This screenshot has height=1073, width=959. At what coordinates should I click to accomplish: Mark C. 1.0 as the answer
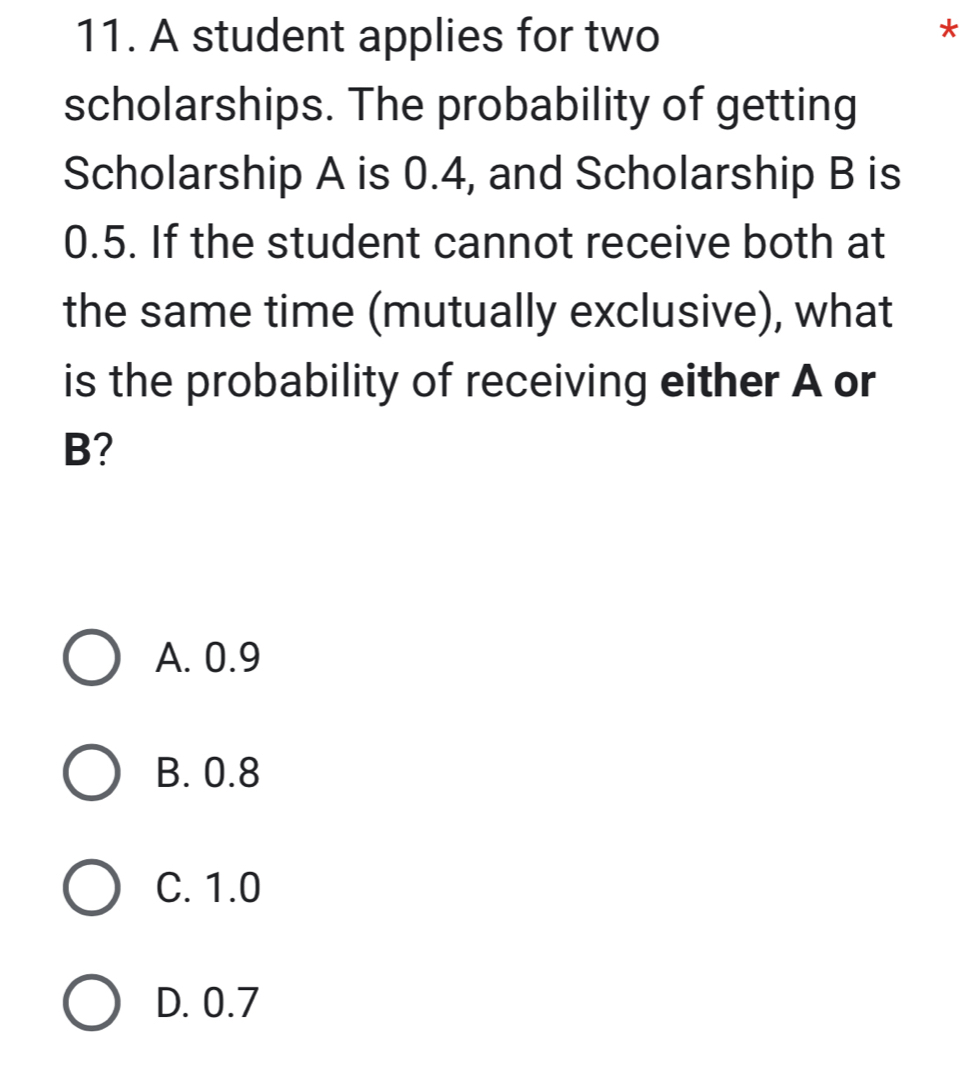92,887
